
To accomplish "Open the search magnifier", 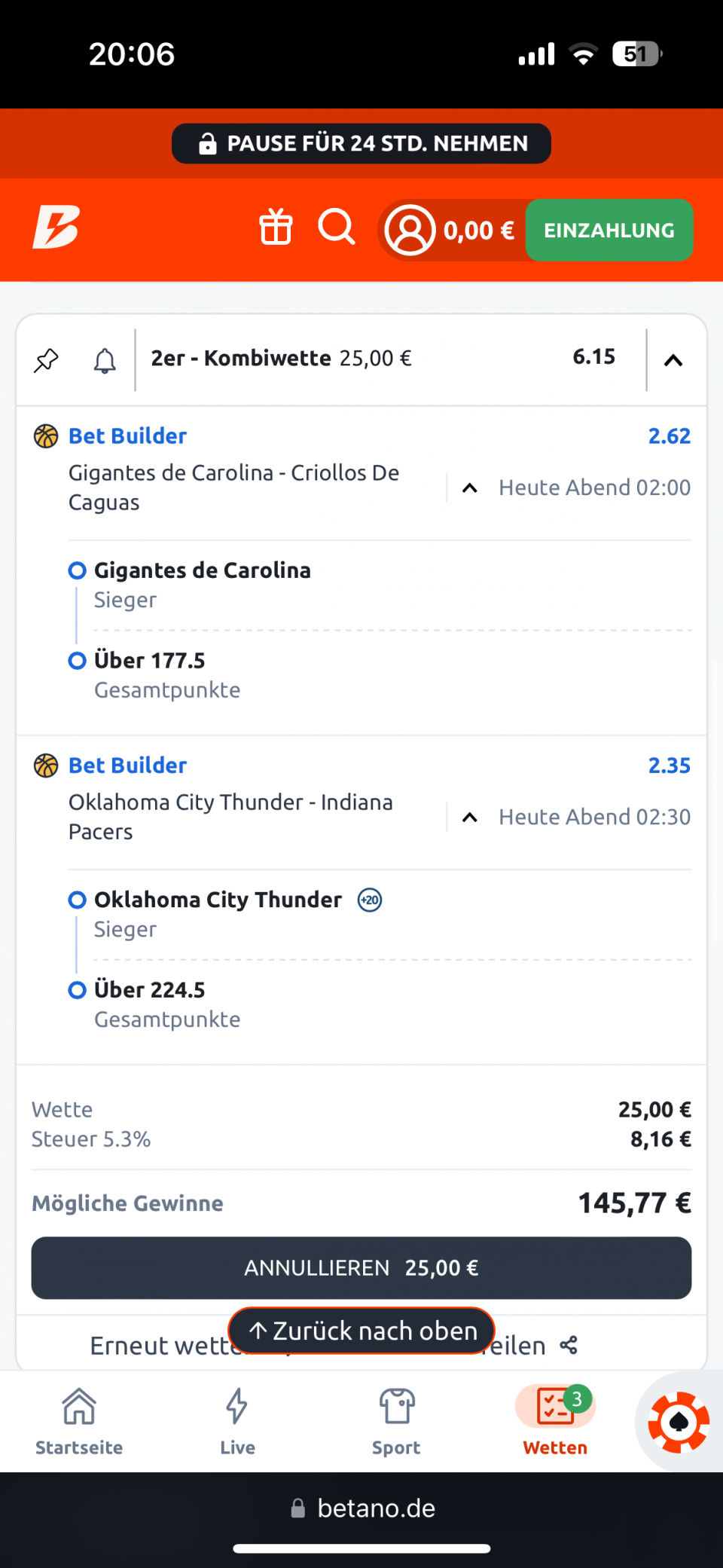I will 336,227.
